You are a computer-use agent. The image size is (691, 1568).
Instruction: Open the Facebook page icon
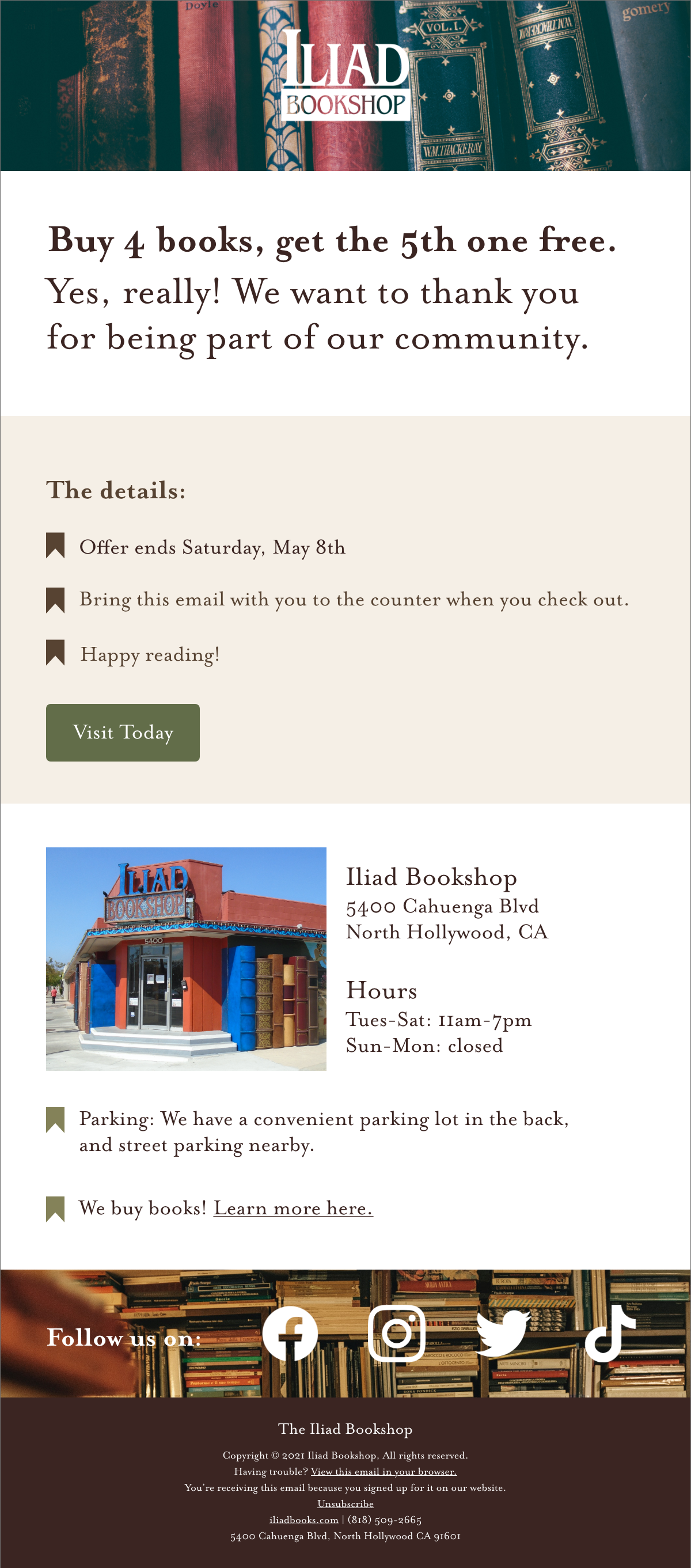(x=290, y=1334)
